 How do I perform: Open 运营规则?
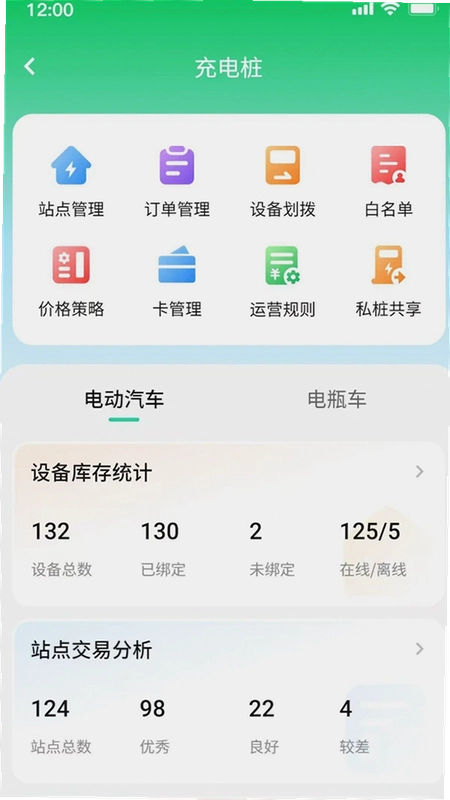tap(283, 282)
